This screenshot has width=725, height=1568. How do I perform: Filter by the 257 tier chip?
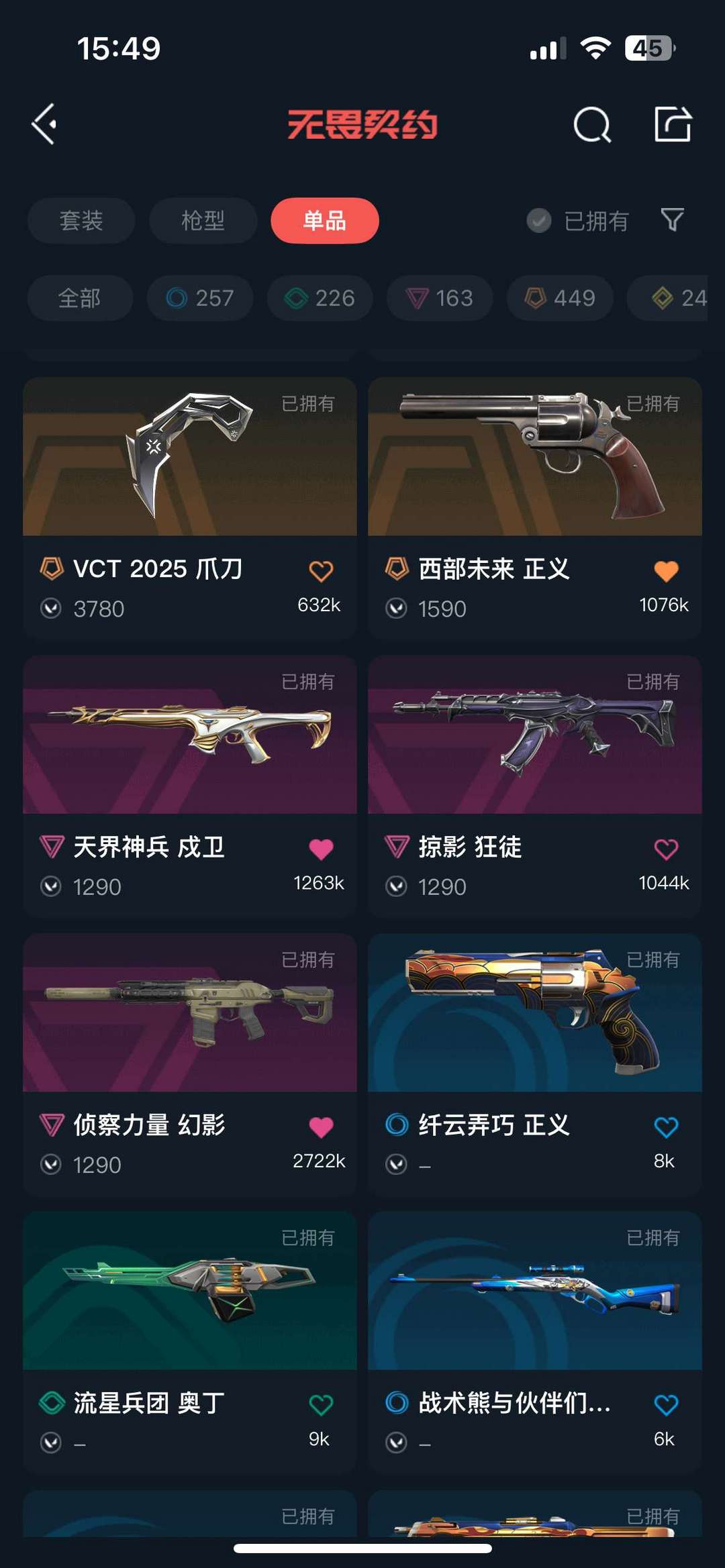point(200,298)
